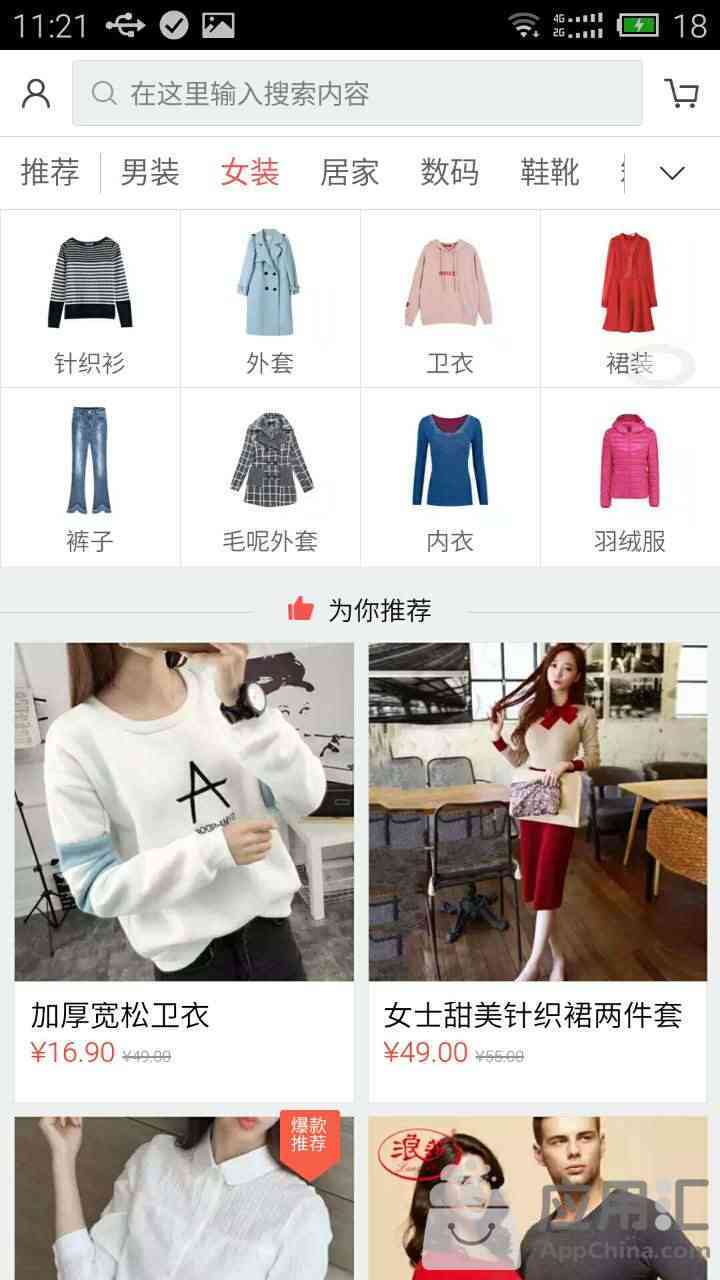Viewport: 720px width, 1280px height.
Task: Browse the 内衣 category
Action: point(450,477)
